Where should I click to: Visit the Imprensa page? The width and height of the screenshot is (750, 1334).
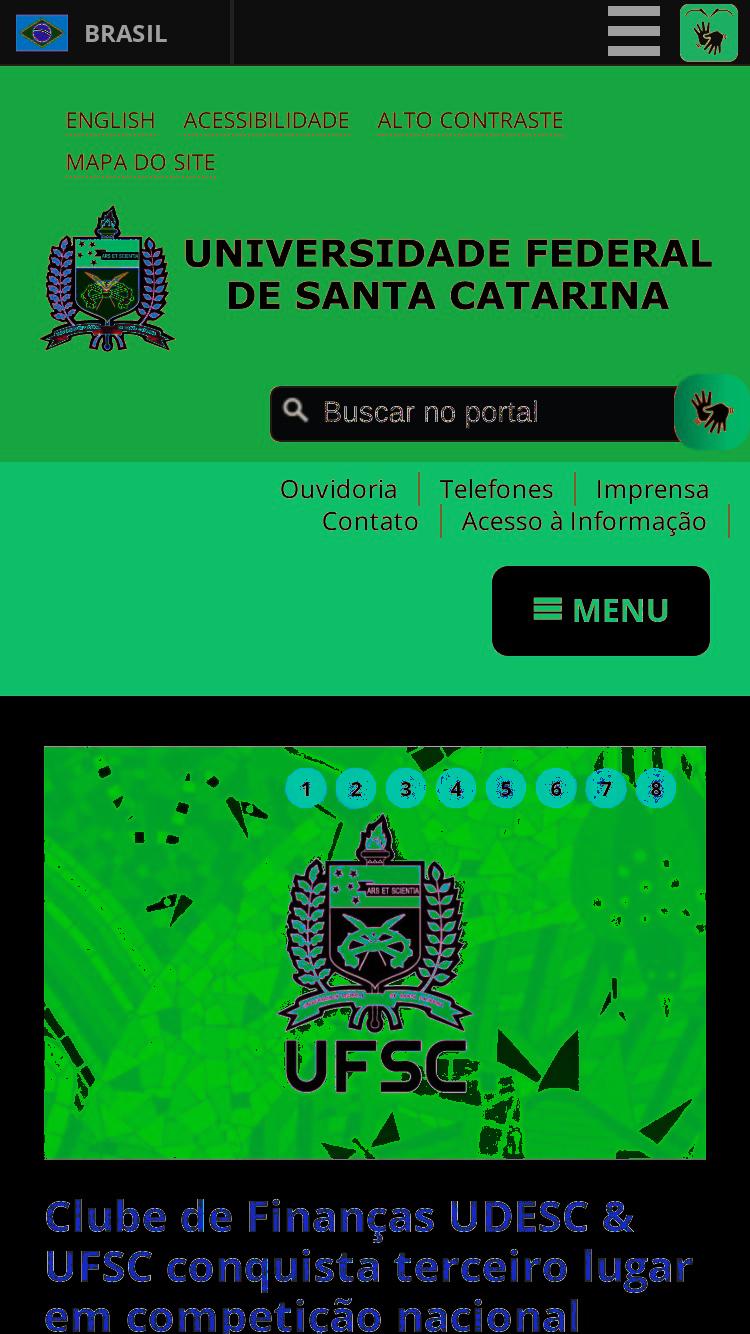coord(652,489)
